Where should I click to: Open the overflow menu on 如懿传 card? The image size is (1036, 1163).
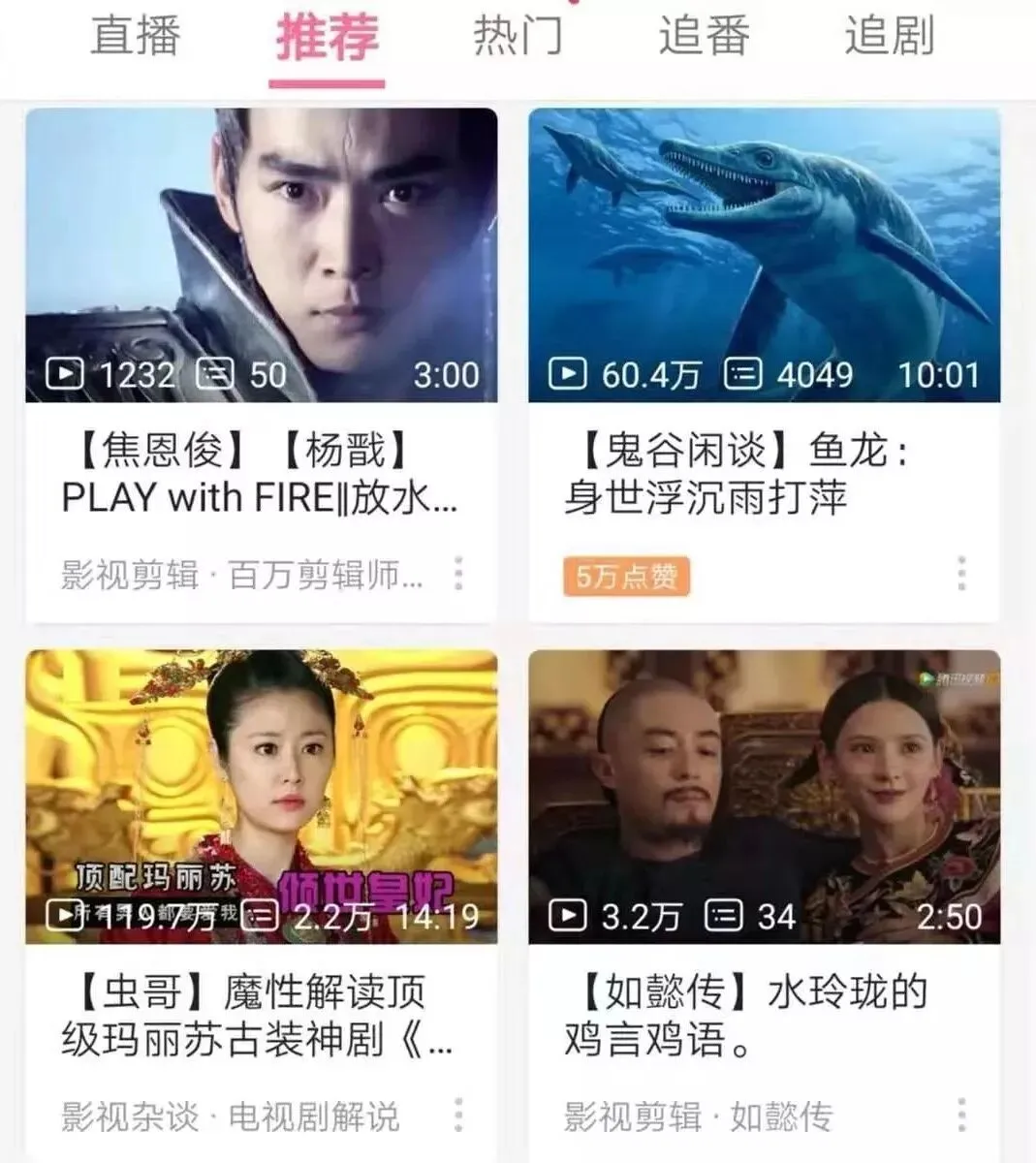961,1115
